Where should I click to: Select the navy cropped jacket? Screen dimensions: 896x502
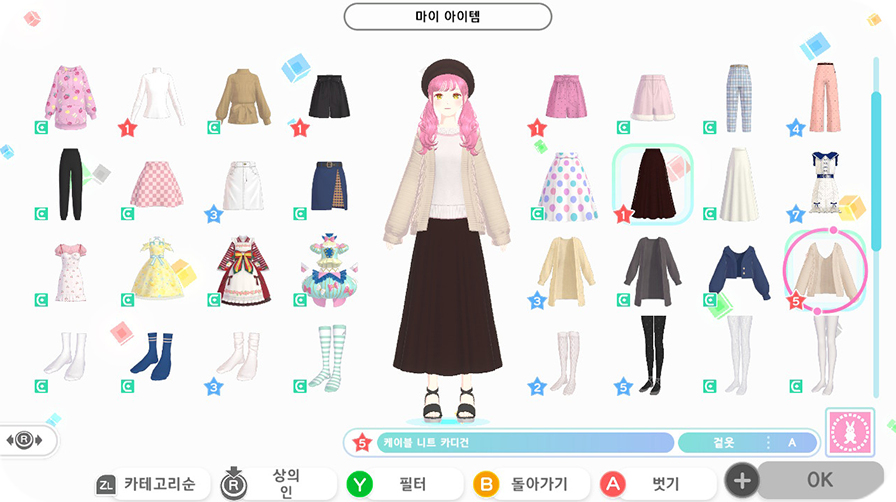[739, 270]
